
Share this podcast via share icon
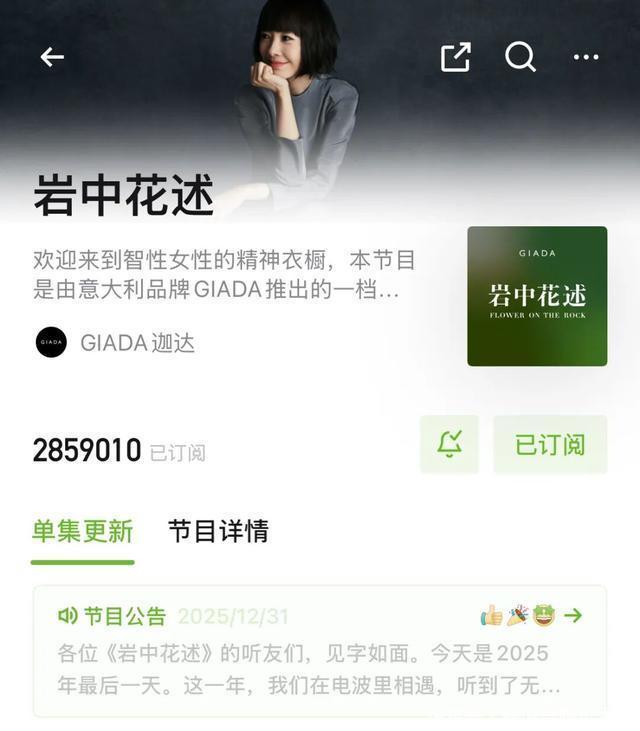(455, 57)
